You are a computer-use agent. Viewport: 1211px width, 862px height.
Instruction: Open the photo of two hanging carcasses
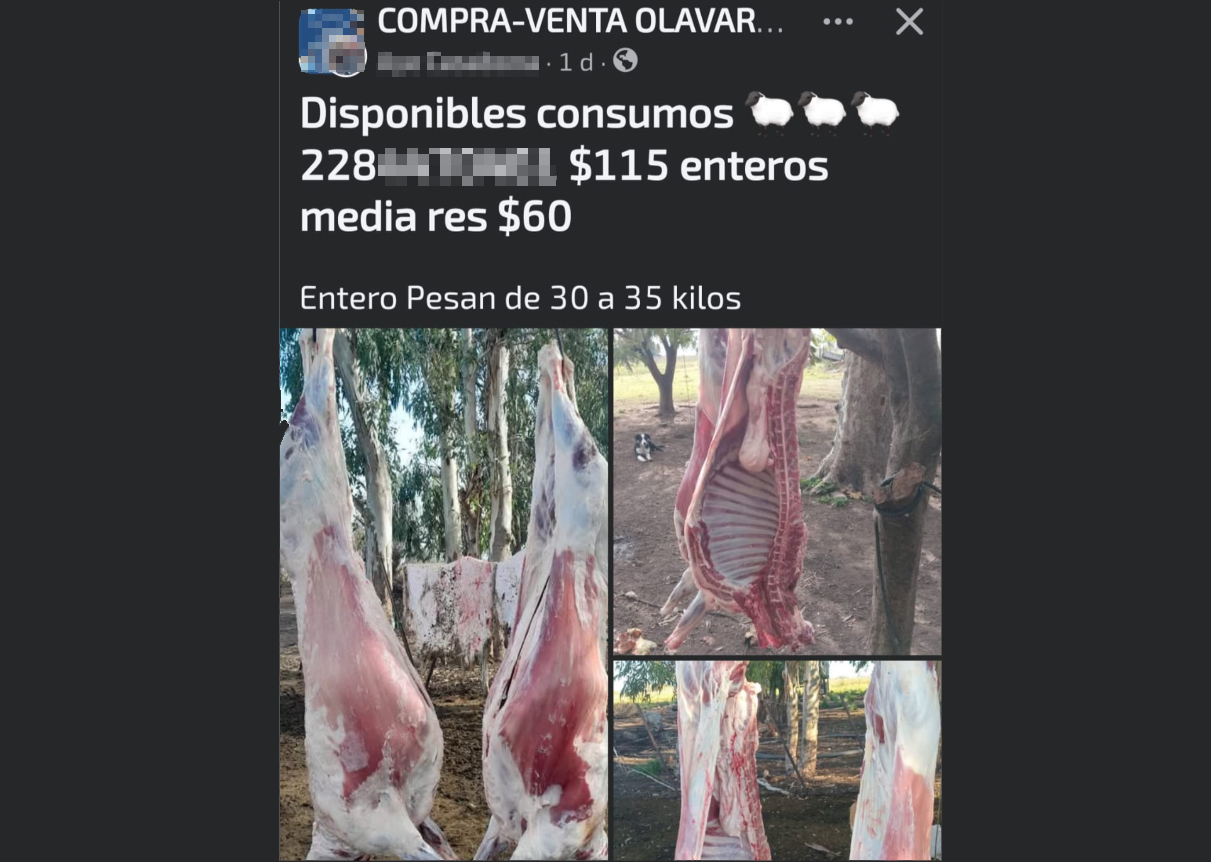444,593
